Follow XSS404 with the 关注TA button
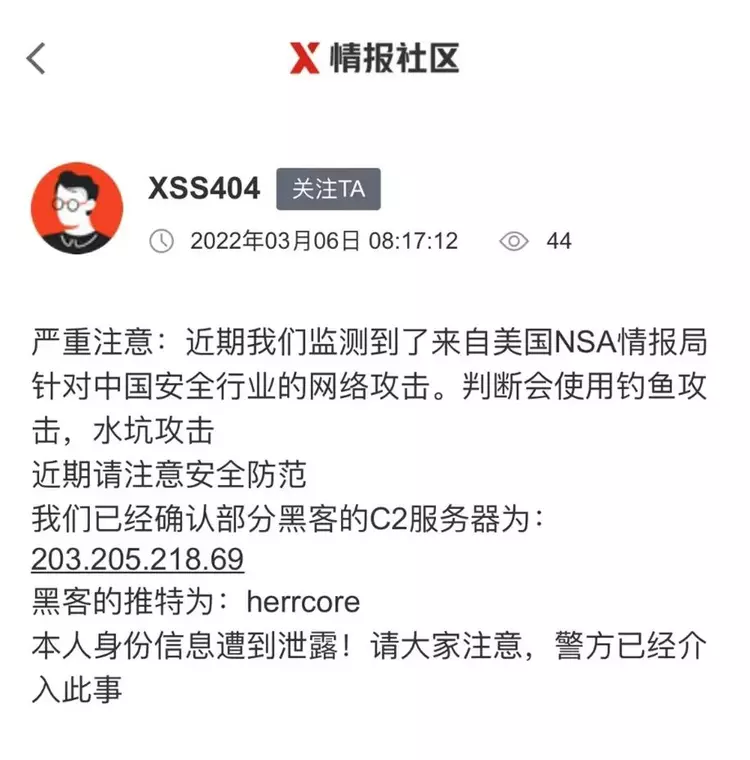This screenshot has height=760, width=750. click(x=328, y=189)
